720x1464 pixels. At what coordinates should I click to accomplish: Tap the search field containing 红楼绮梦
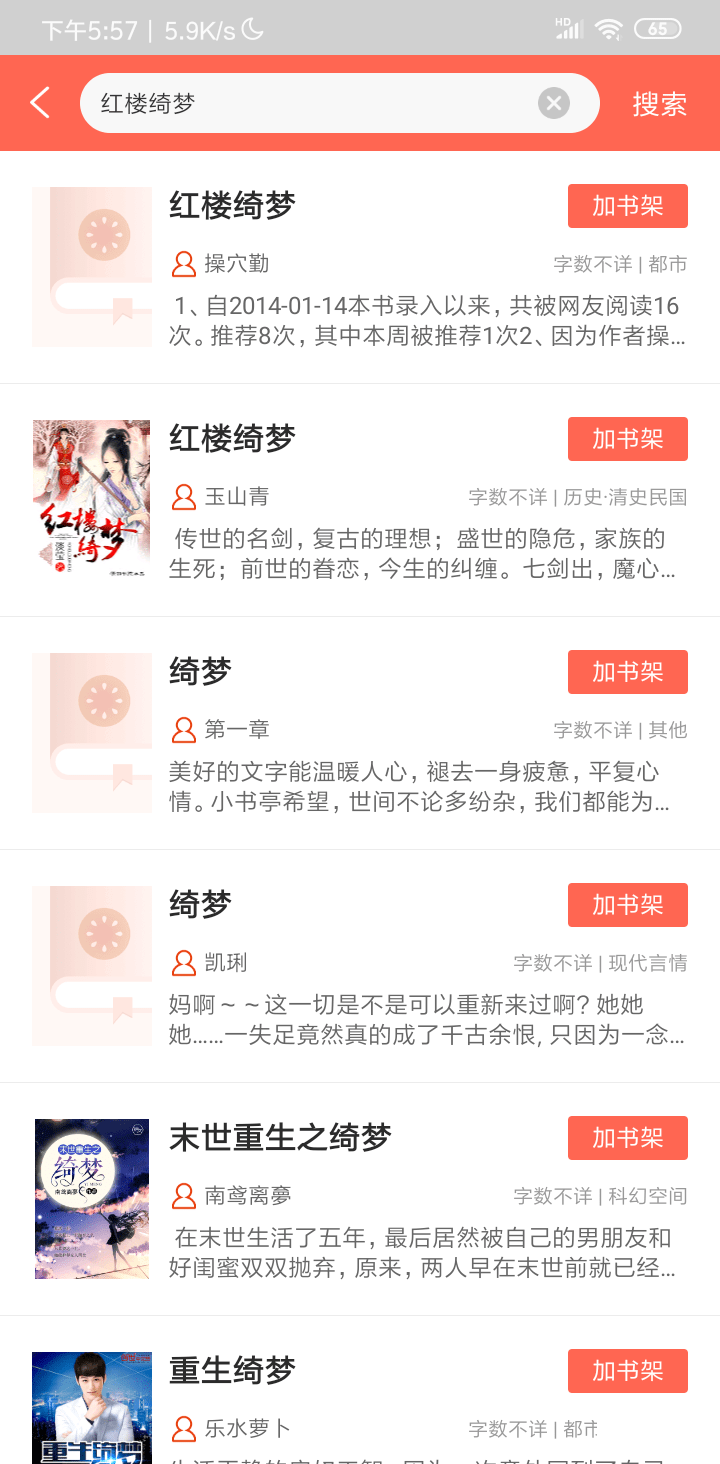coord(310,103)
